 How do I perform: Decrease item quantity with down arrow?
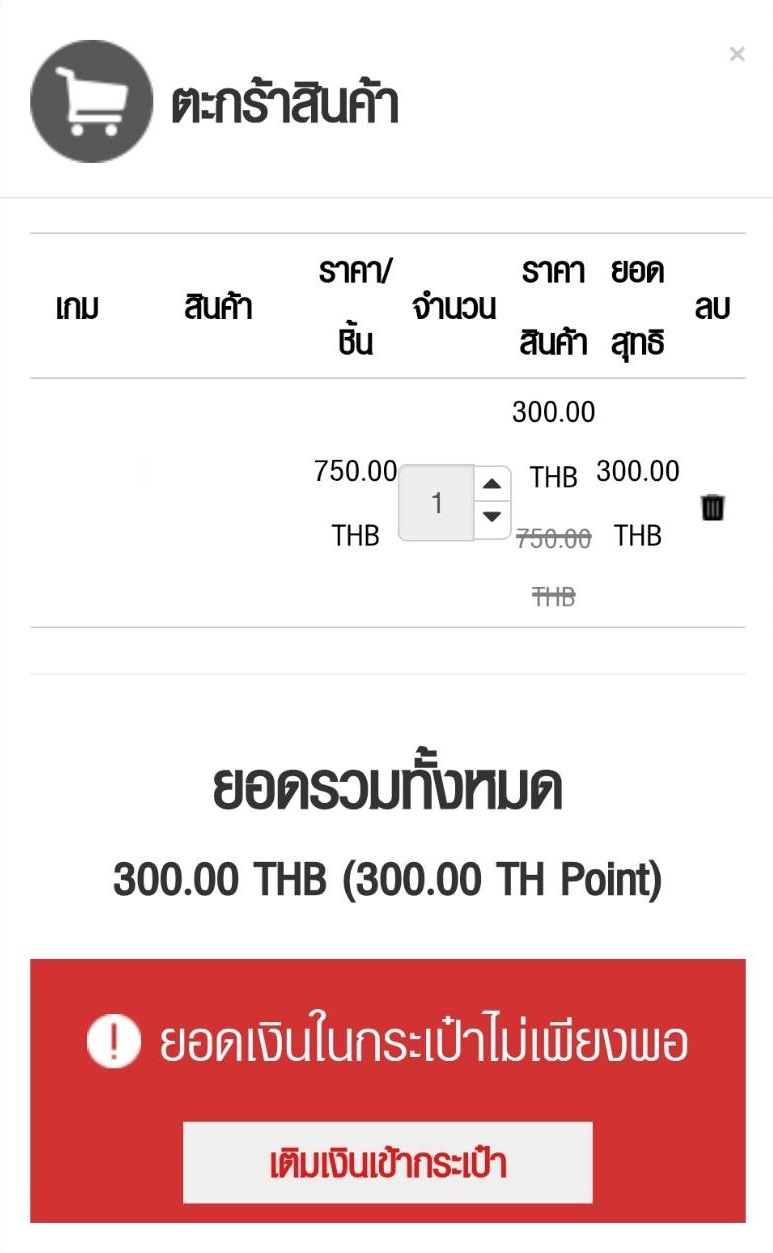(x=491, y=518)
